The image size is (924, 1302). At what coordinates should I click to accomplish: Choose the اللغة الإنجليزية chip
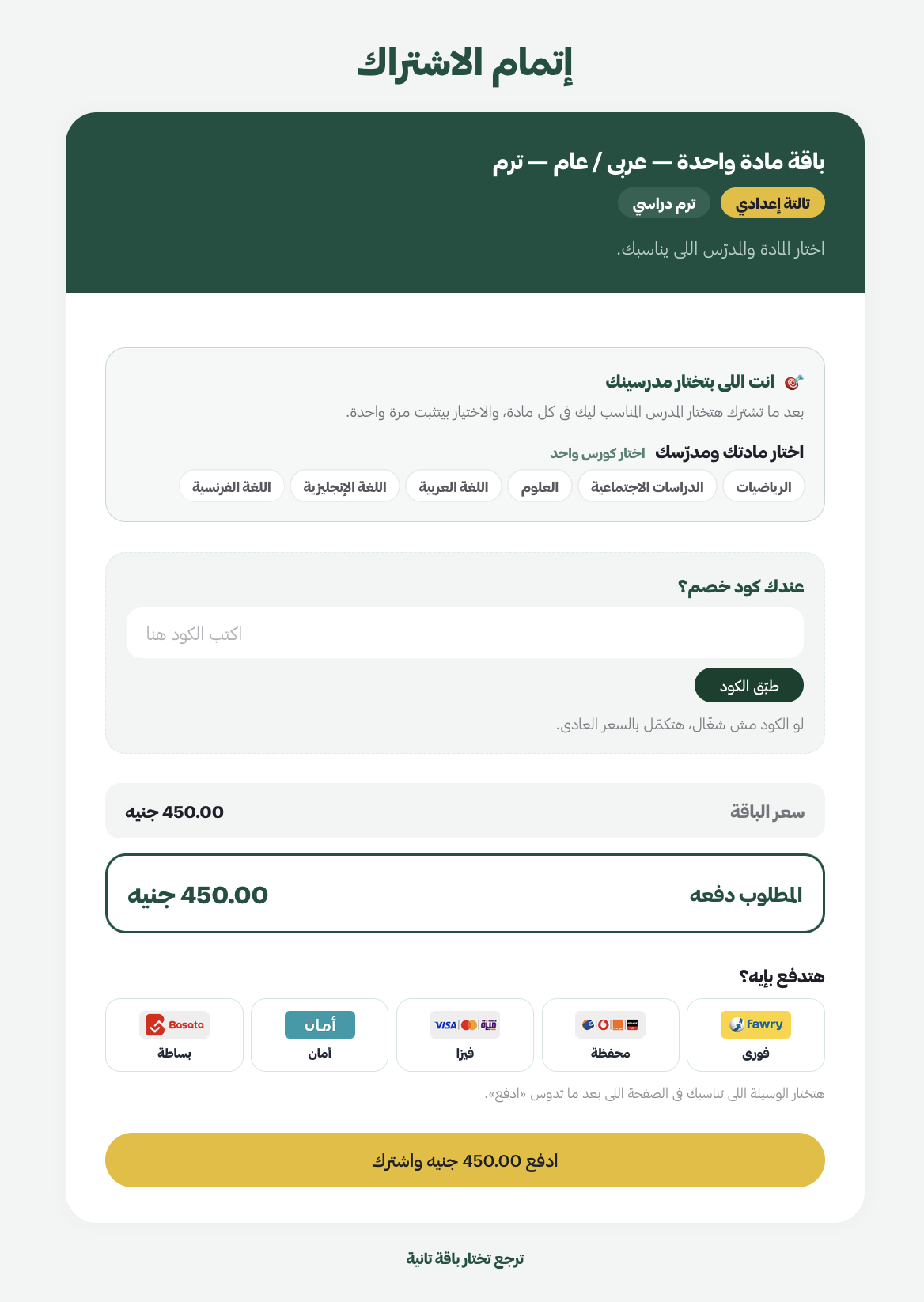pyautogui.click(x=345, y=486)
